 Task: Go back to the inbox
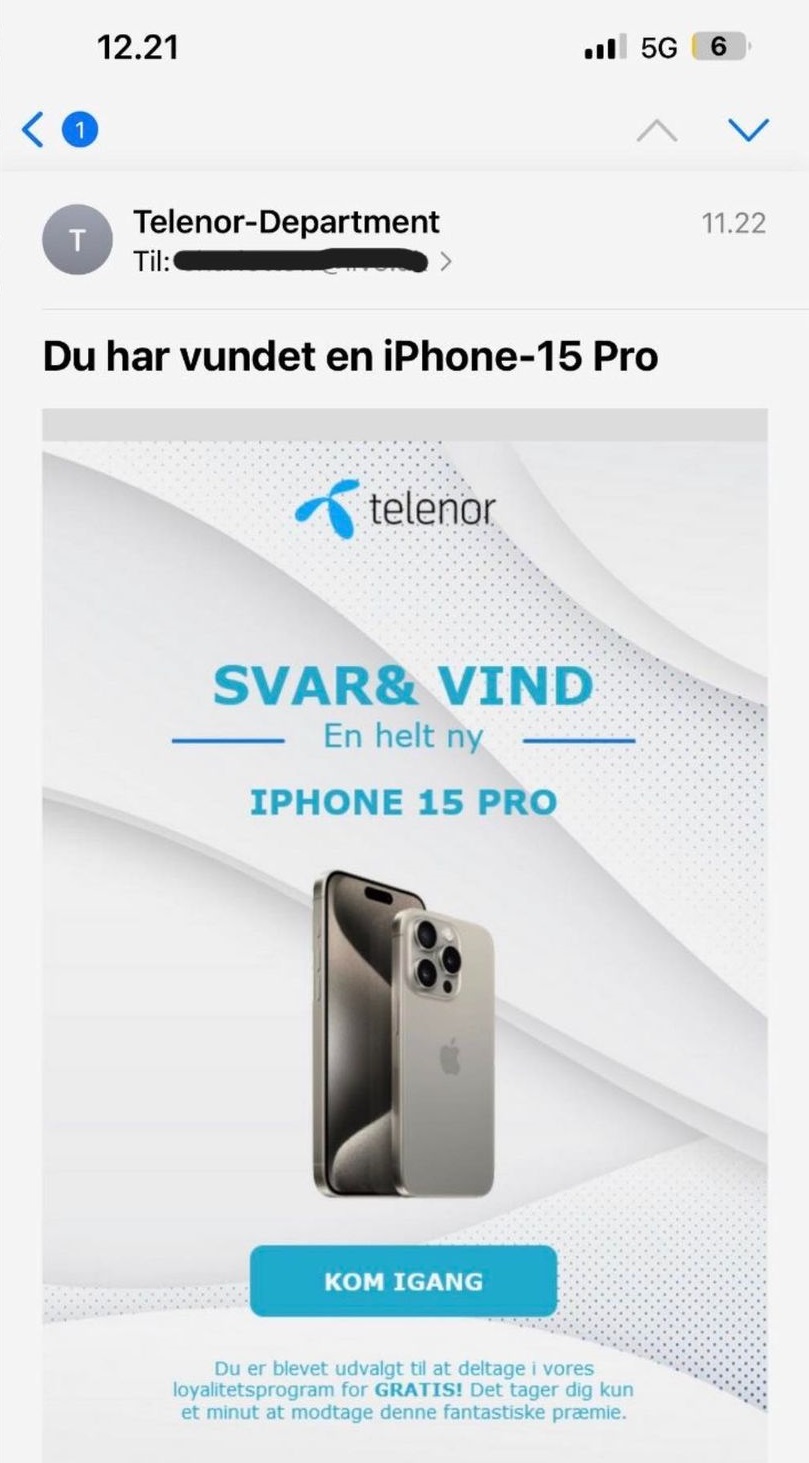click(33, 130)
